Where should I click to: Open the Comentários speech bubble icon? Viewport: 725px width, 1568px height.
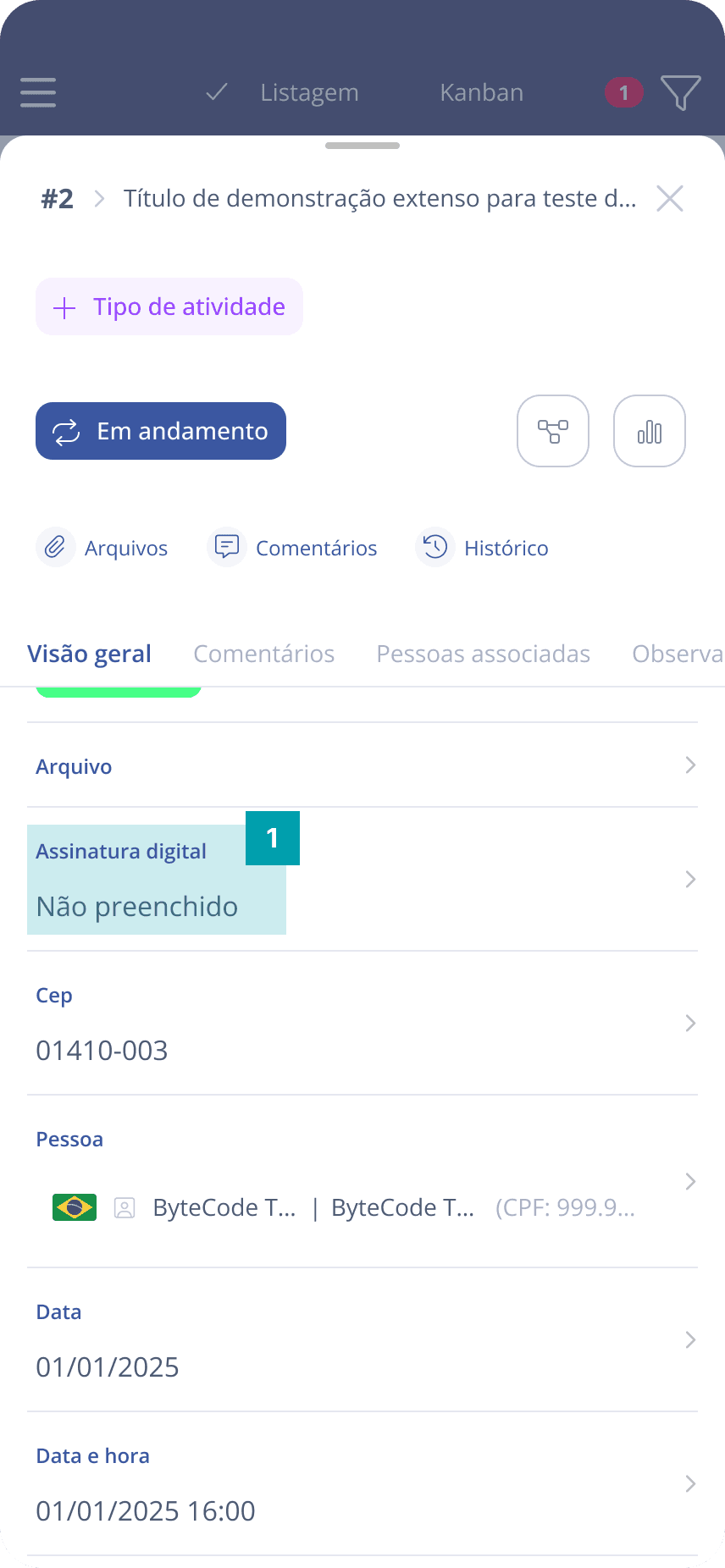226,547
